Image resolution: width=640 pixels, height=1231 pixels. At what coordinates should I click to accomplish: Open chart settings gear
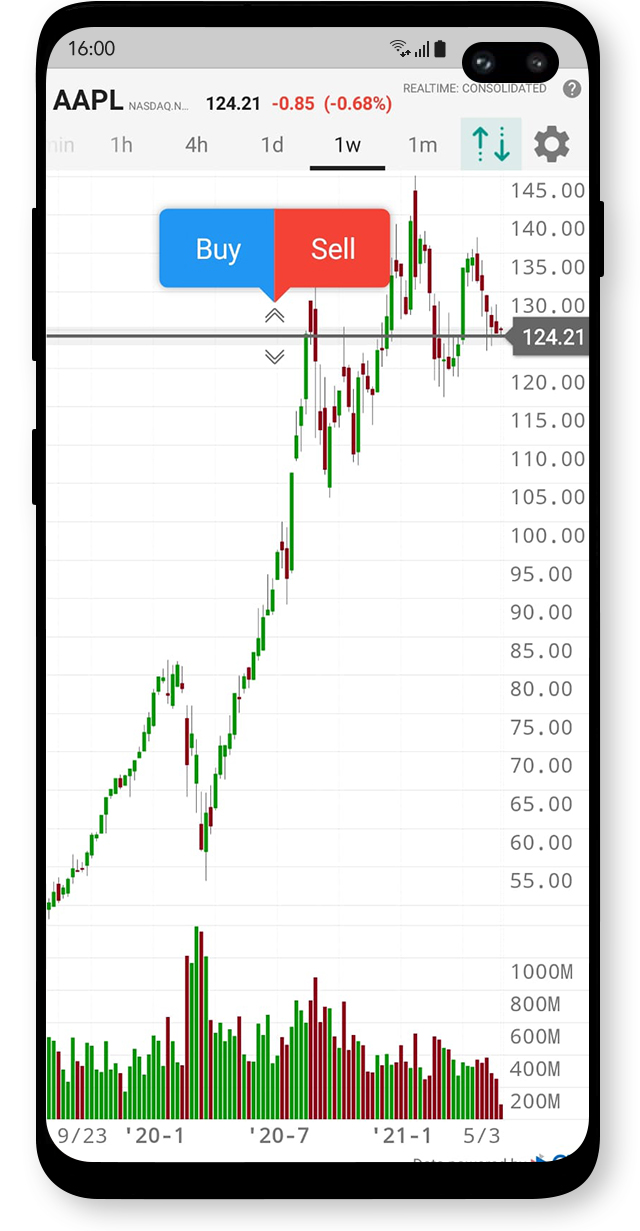click(x=551, y=144)
